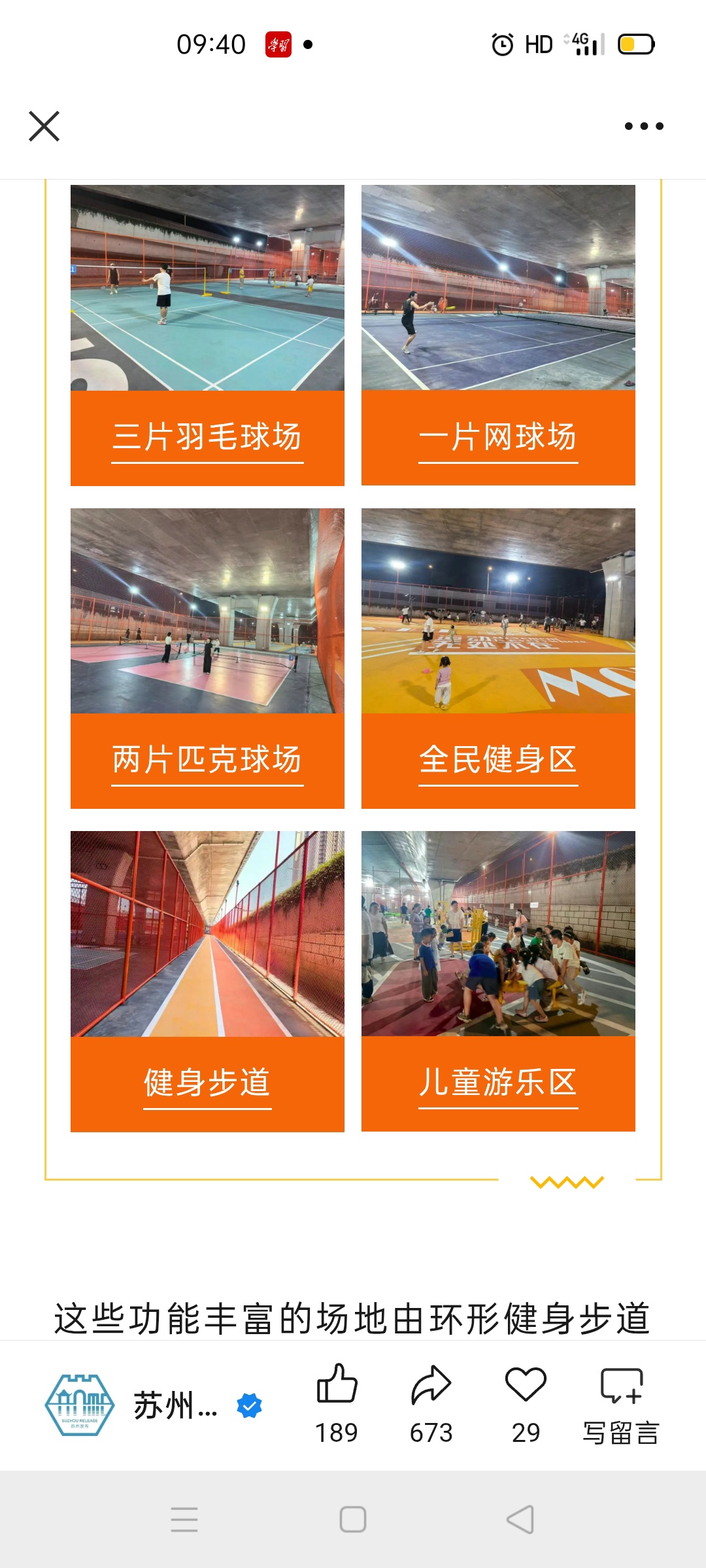
Task: View the 全民健身区 image
Action: point(498,611)
